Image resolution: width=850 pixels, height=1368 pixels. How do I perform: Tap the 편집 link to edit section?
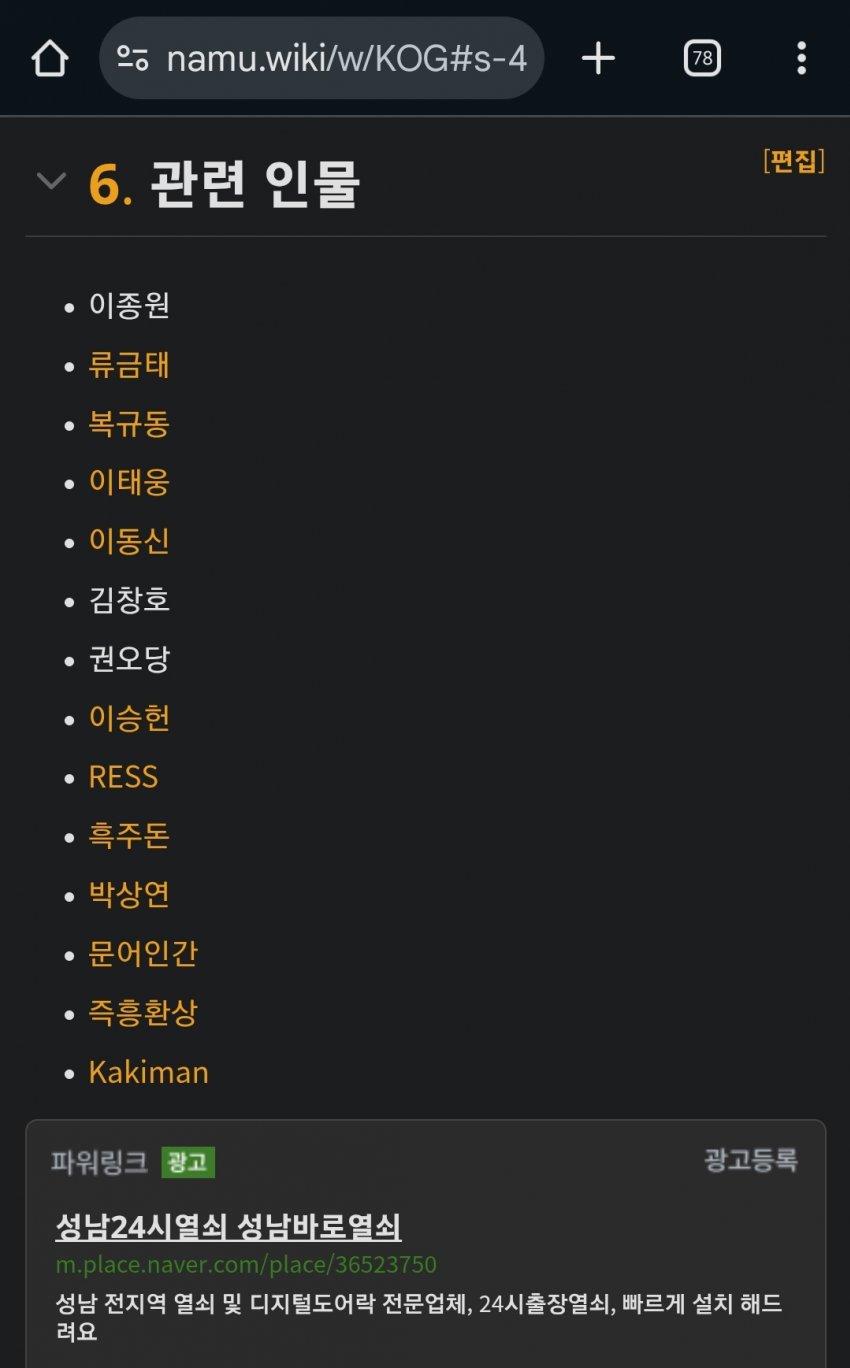(794, 162)
